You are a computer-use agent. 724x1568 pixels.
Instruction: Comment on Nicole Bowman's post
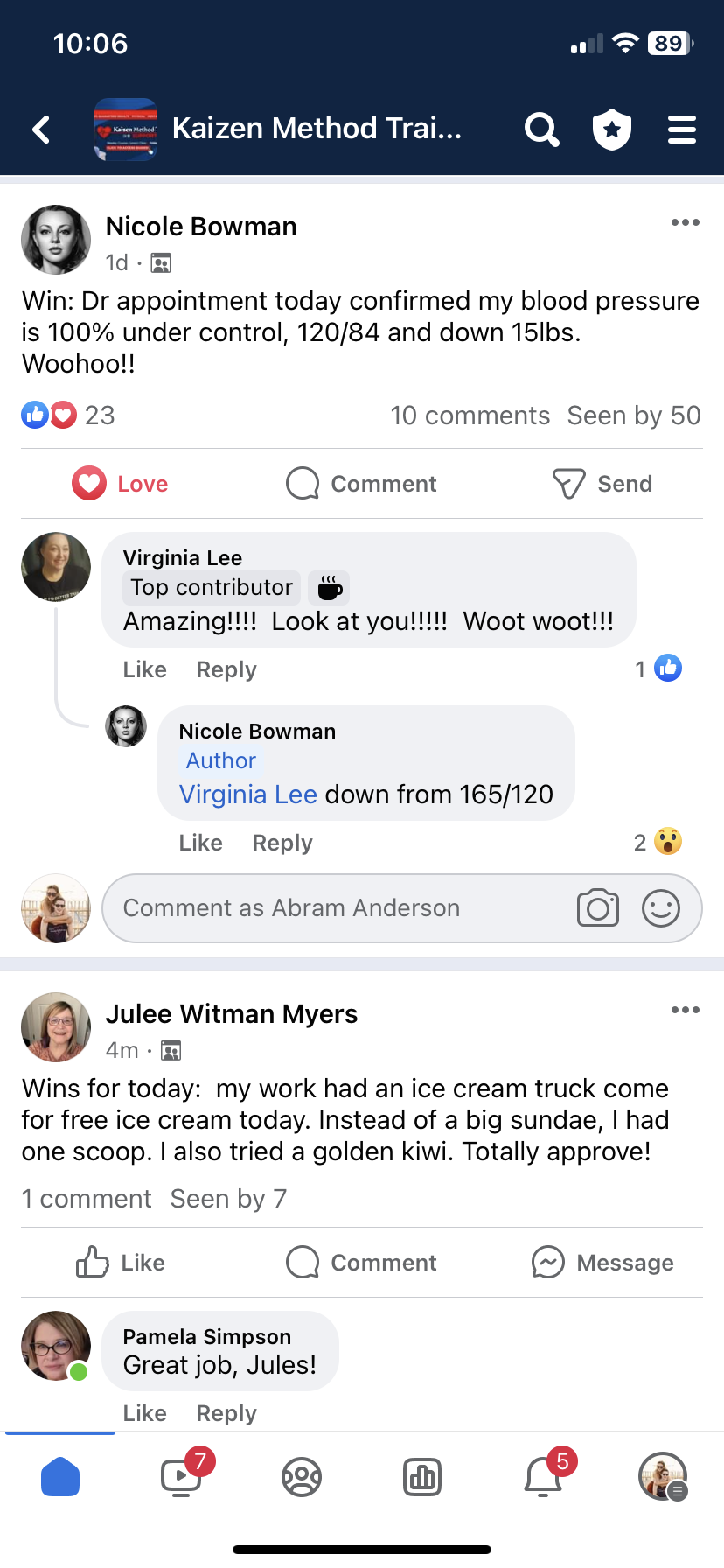coord(362,484)
